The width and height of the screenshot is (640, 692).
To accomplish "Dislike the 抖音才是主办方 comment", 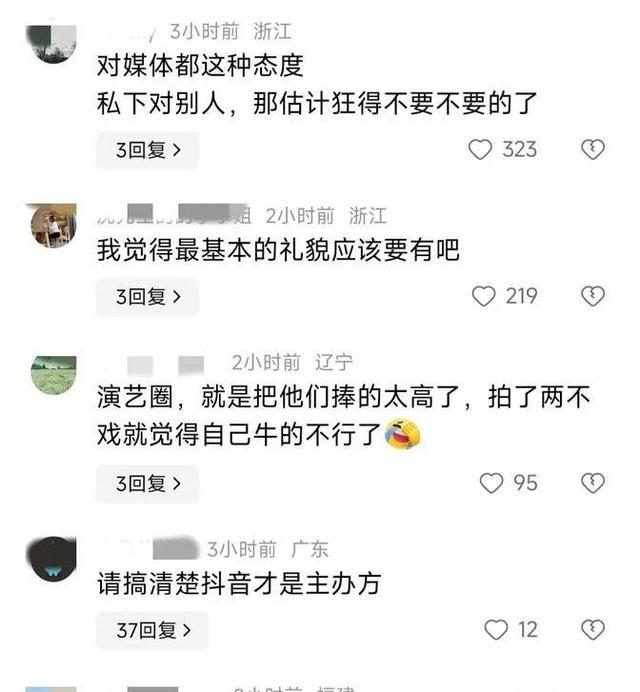I will [x=592, y=631].
